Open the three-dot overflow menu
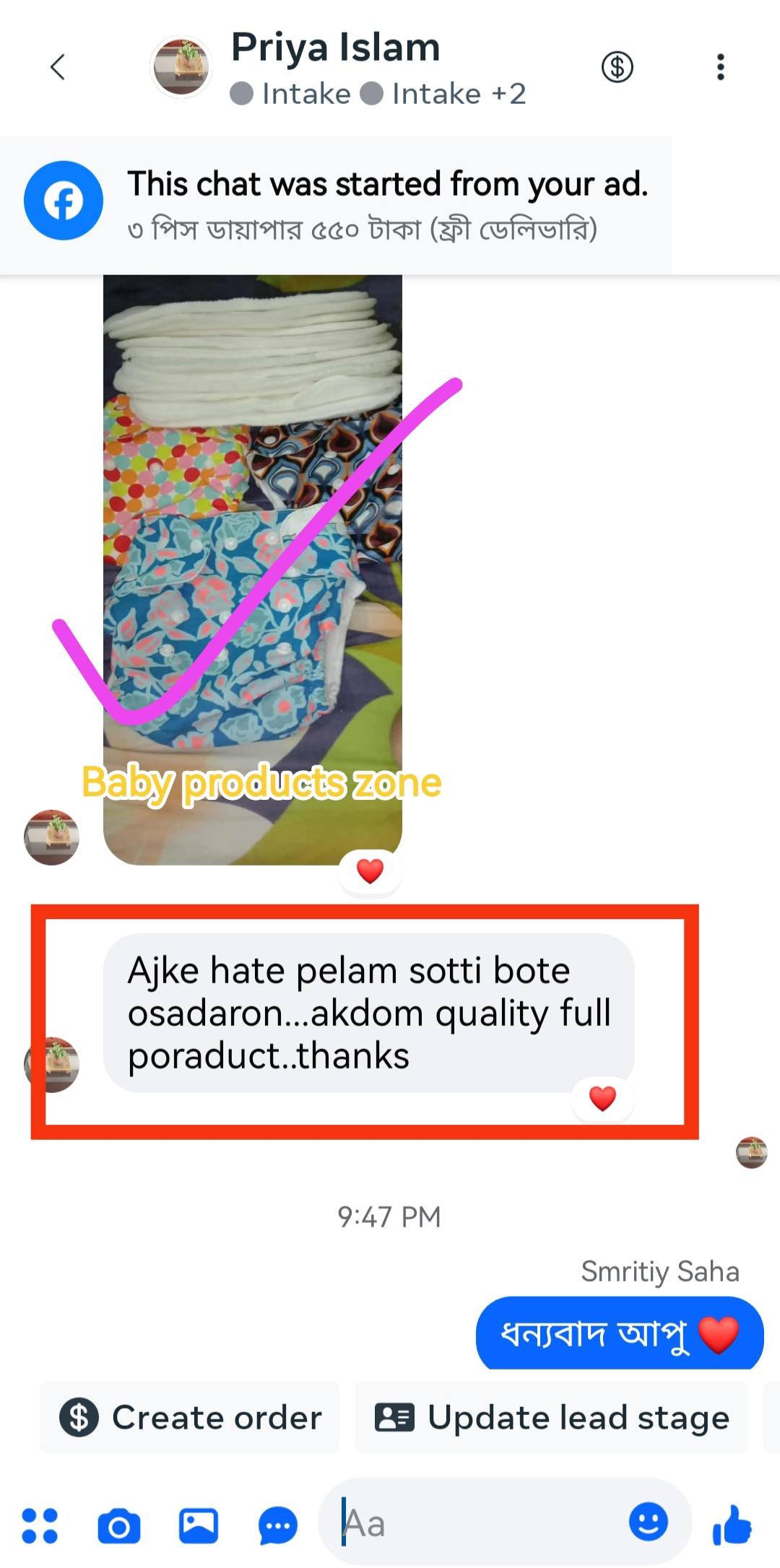This screenshot has height=1568, width=780. click(x=720, y=67)
